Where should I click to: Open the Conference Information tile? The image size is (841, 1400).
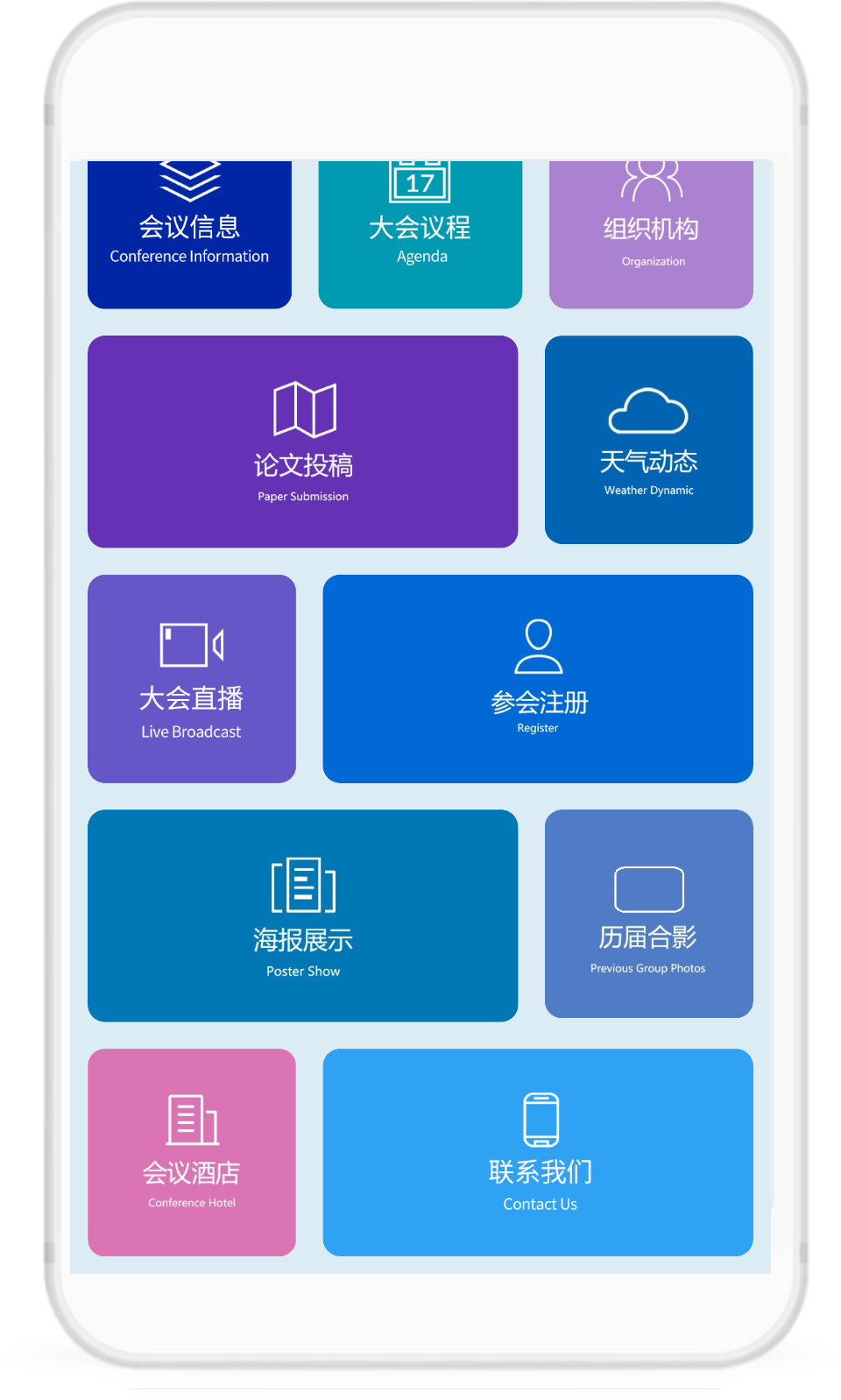189,235
